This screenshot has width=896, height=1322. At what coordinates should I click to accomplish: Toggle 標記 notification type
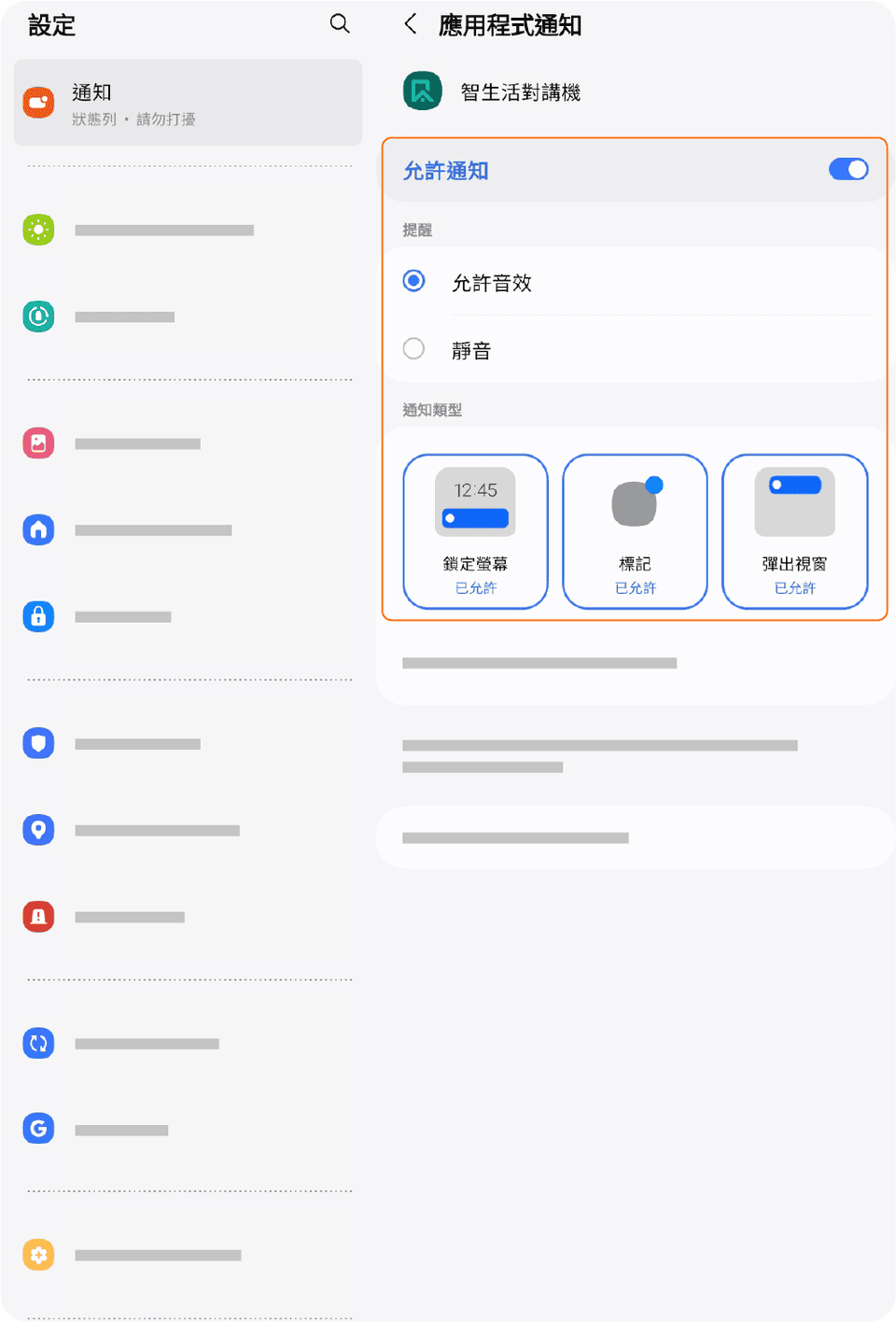point(635,531)
